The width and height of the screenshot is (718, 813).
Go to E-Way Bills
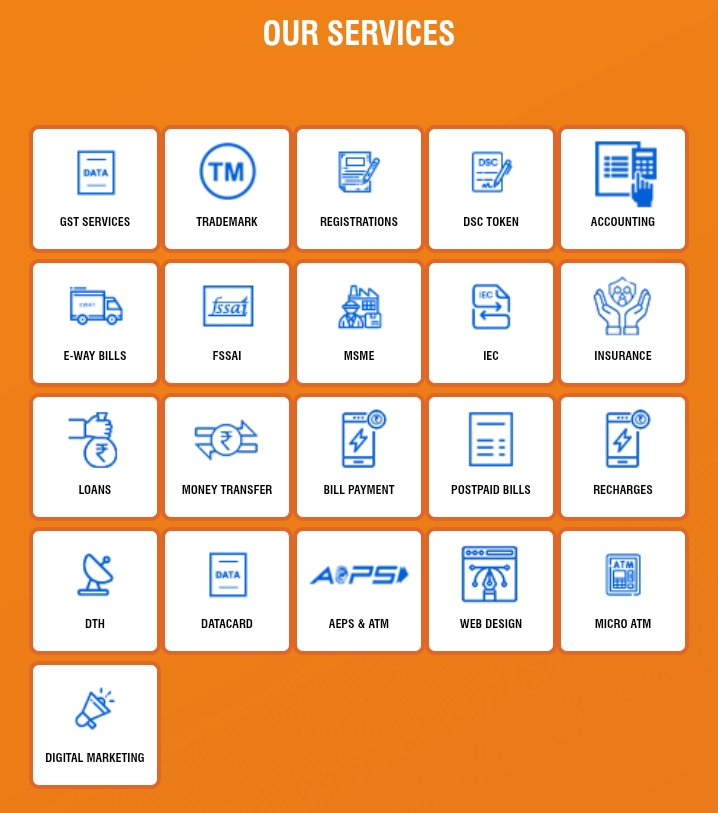pyautogui.click(x=95, y=323)
